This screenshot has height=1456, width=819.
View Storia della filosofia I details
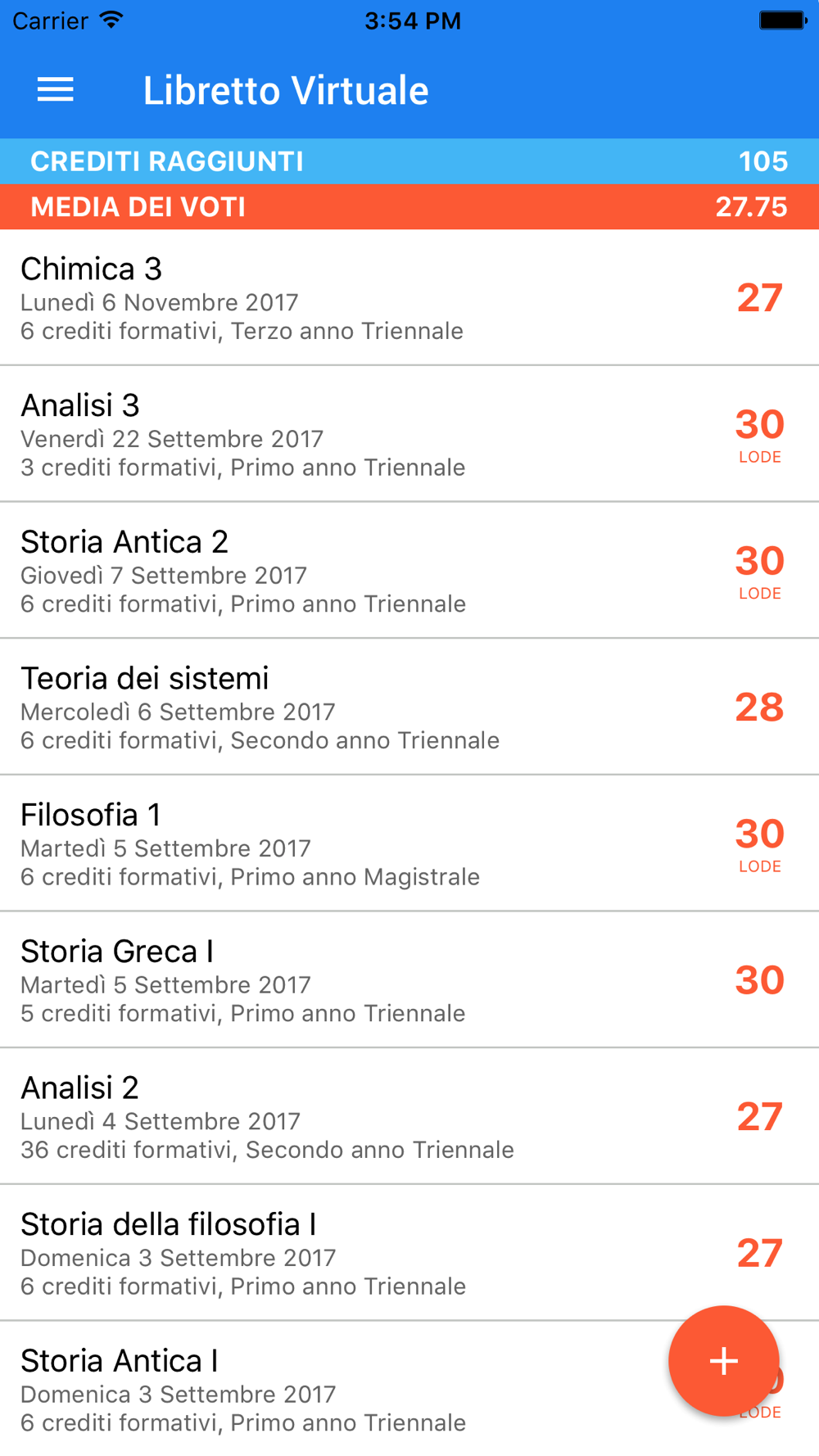328,1254
